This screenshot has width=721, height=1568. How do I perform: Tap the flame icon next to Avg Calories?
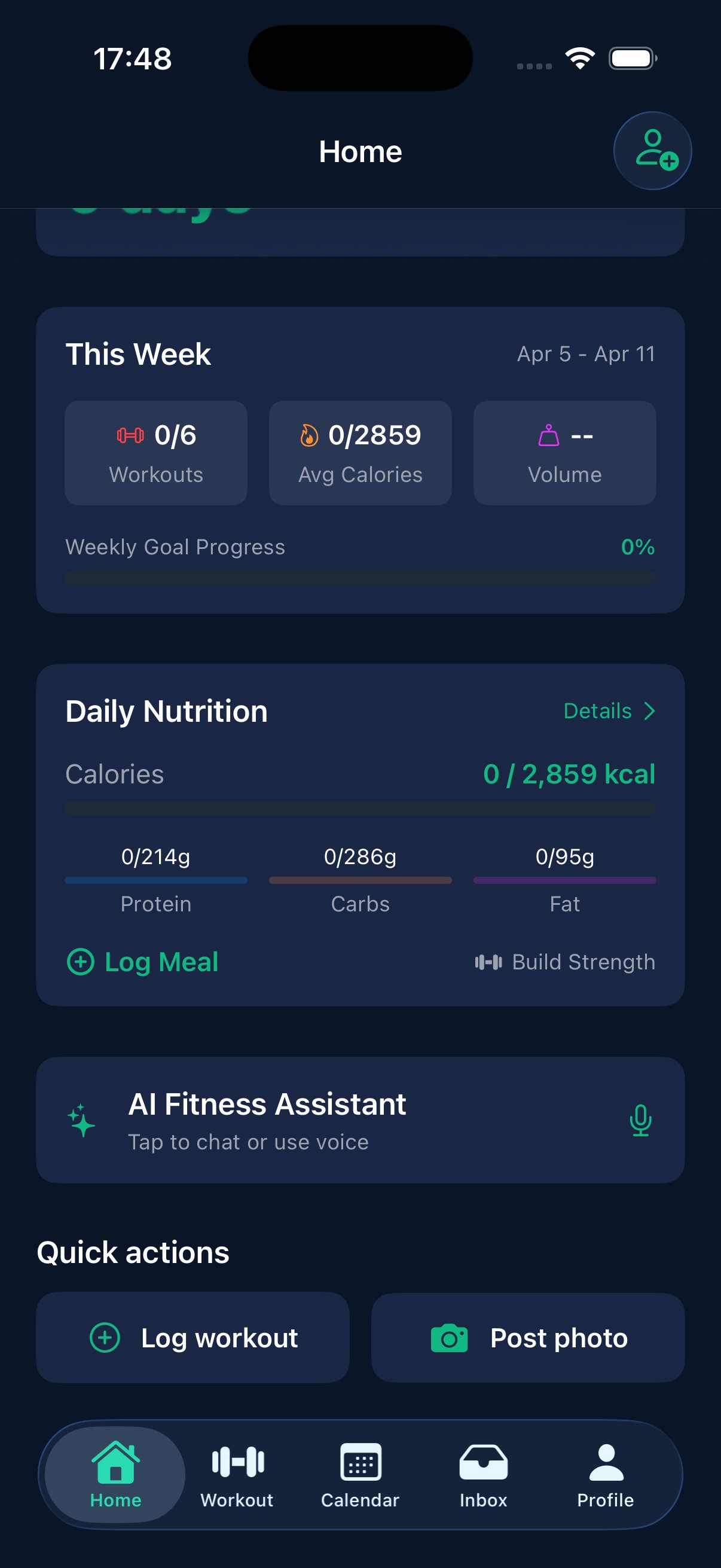point(310,434)
